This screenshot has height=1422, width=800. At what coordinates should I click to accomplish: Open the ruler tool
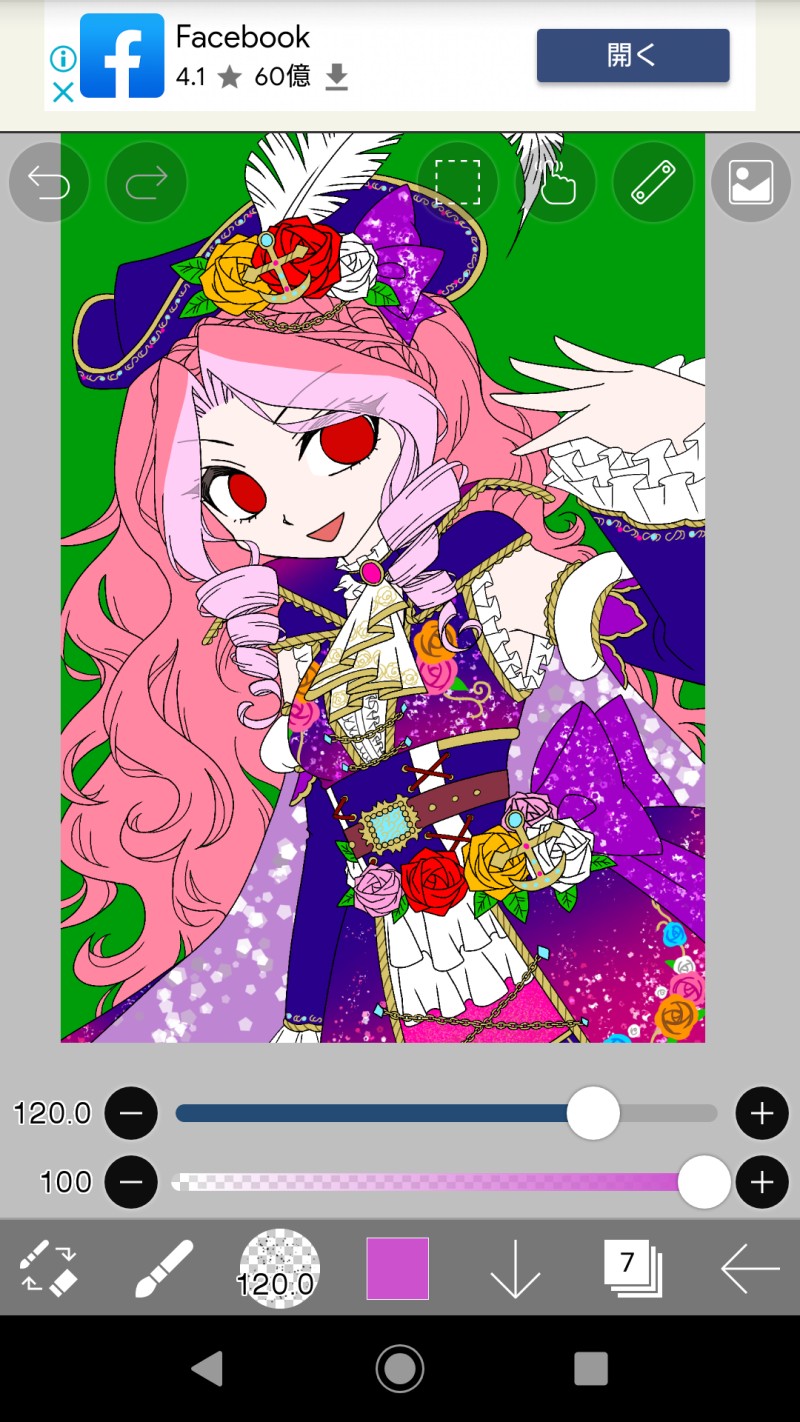[653, 183]
